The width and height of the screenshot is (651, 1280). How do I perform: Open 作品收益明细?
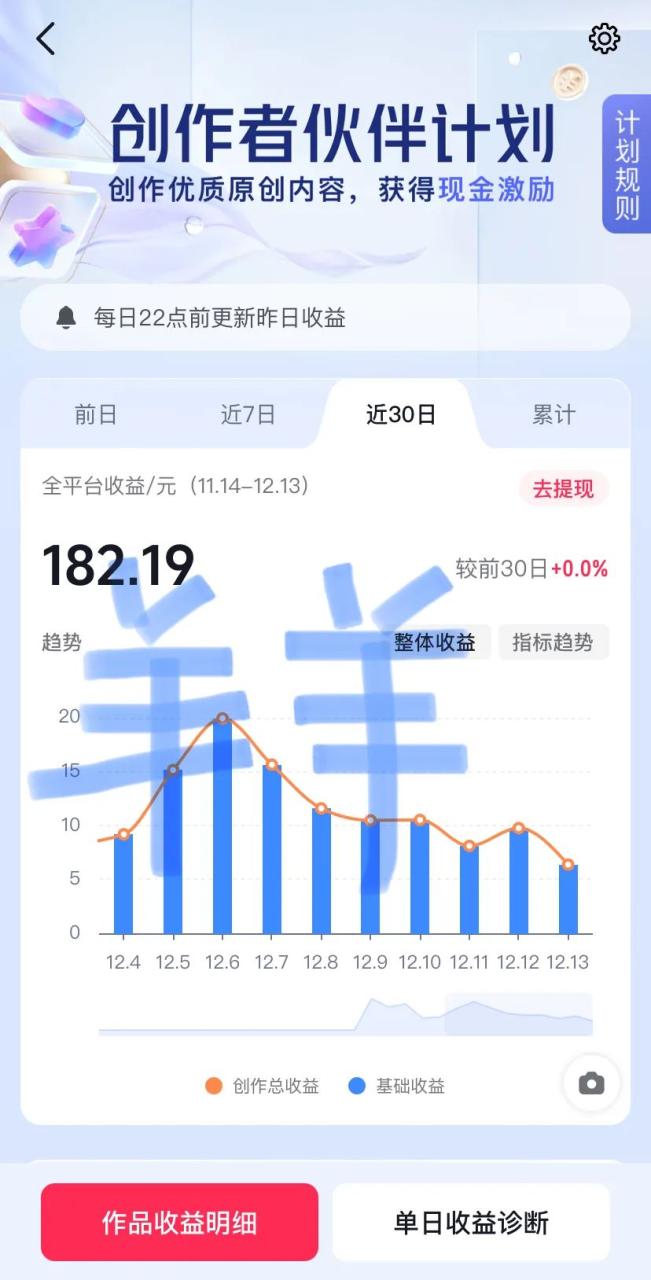point(179,1222)
